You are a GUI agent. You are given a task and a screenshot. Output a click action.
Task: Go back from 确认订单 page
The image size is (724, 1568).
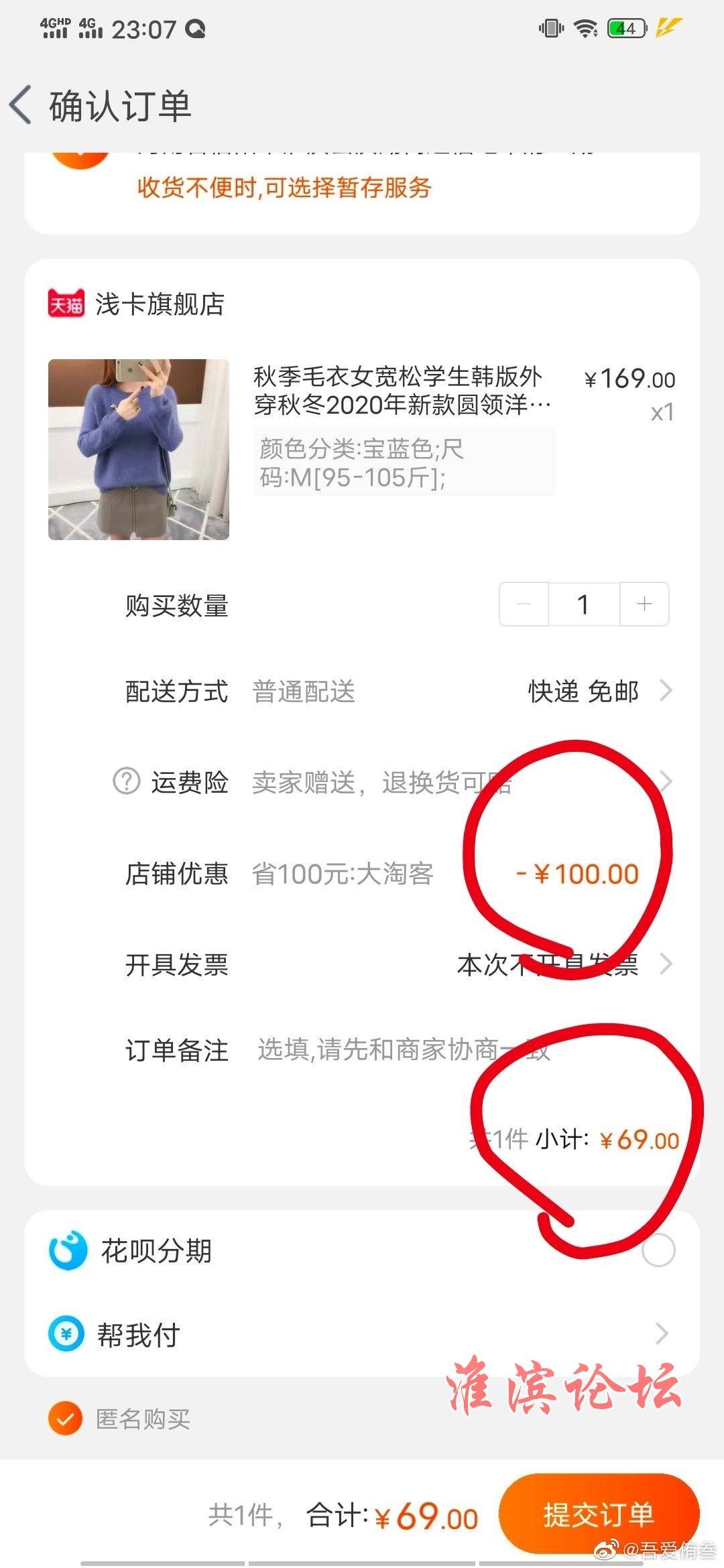point(21,105)
